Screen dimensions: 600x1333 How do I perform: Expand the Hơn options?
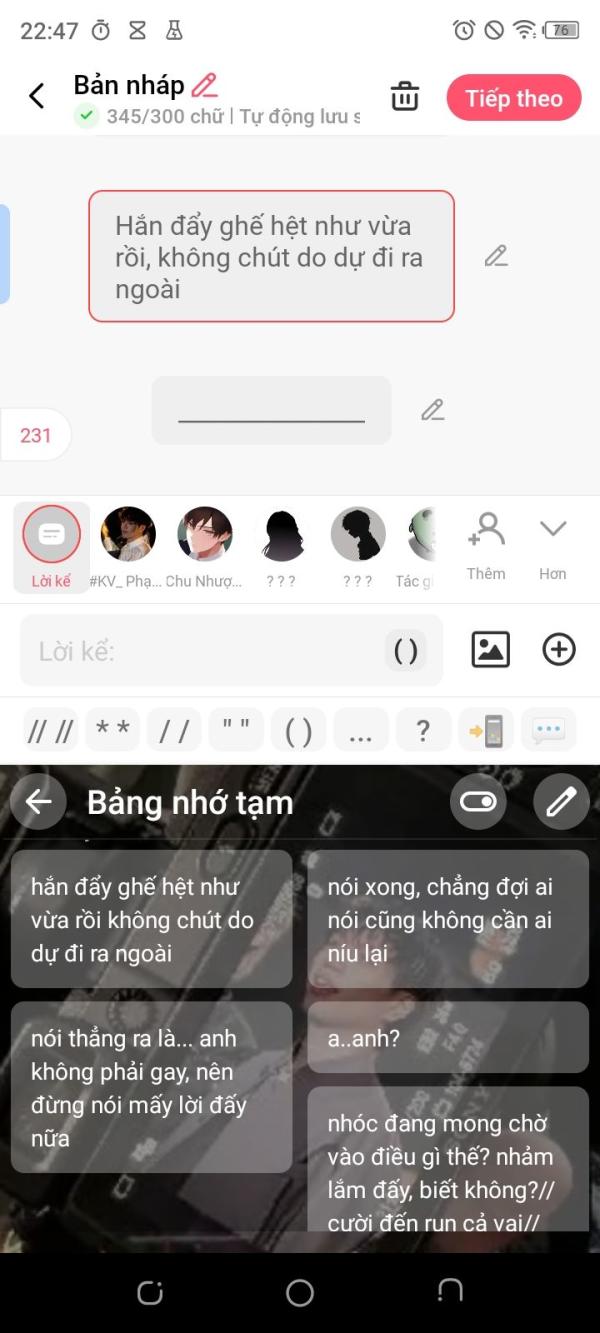pos(553,547)
